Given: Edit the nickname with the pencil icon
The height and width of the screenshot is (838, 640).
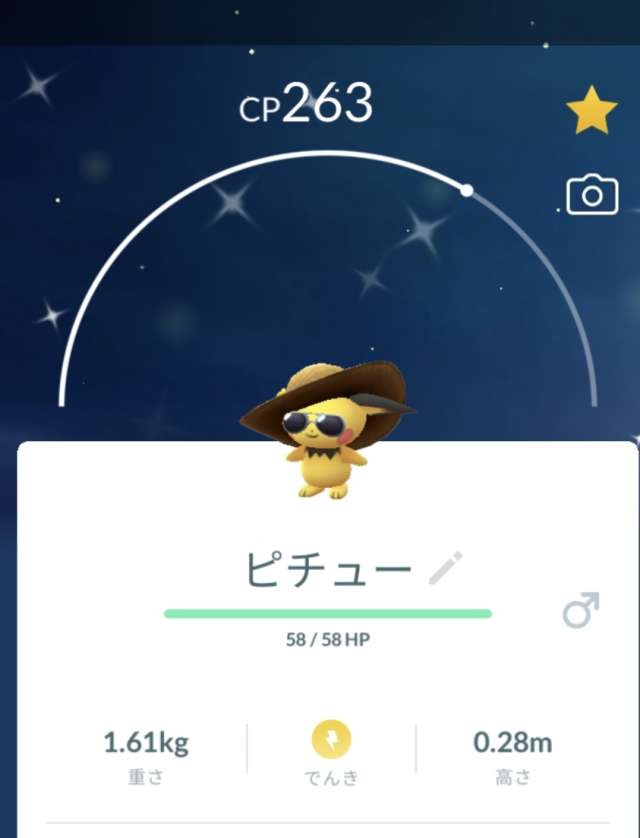Looking at the screenshot, I should pos(444,568).
